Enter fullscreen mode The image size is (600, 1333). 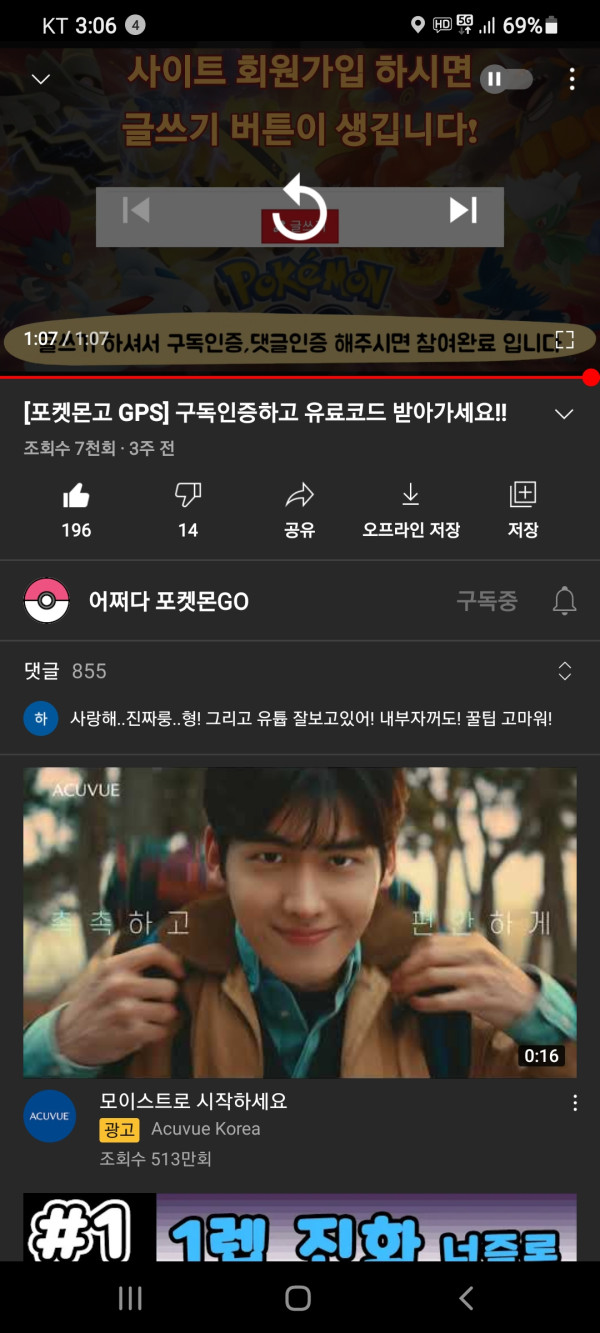coord(565,340)
